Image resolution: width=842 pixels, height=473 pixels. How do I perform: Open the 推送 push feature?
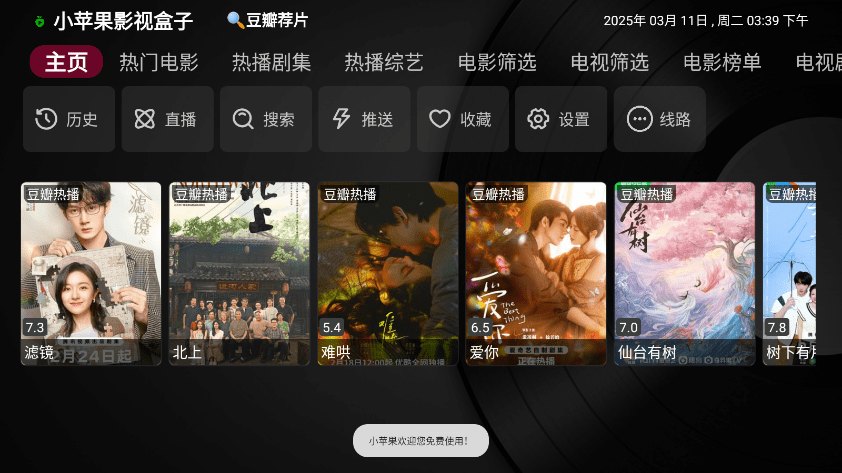pyautogui.click(x=364, y=119)
